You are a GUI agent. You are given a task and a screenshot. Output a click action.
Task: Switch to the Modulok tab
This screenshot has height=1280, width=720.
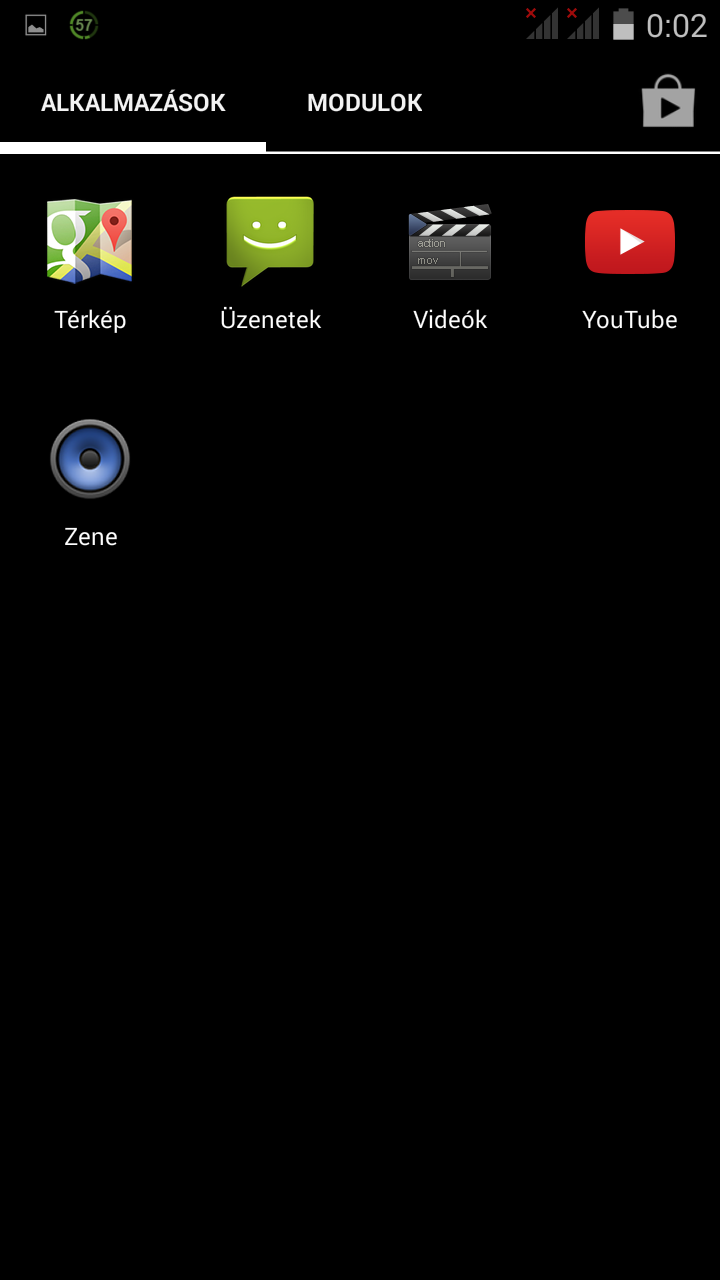click(364, 103)
